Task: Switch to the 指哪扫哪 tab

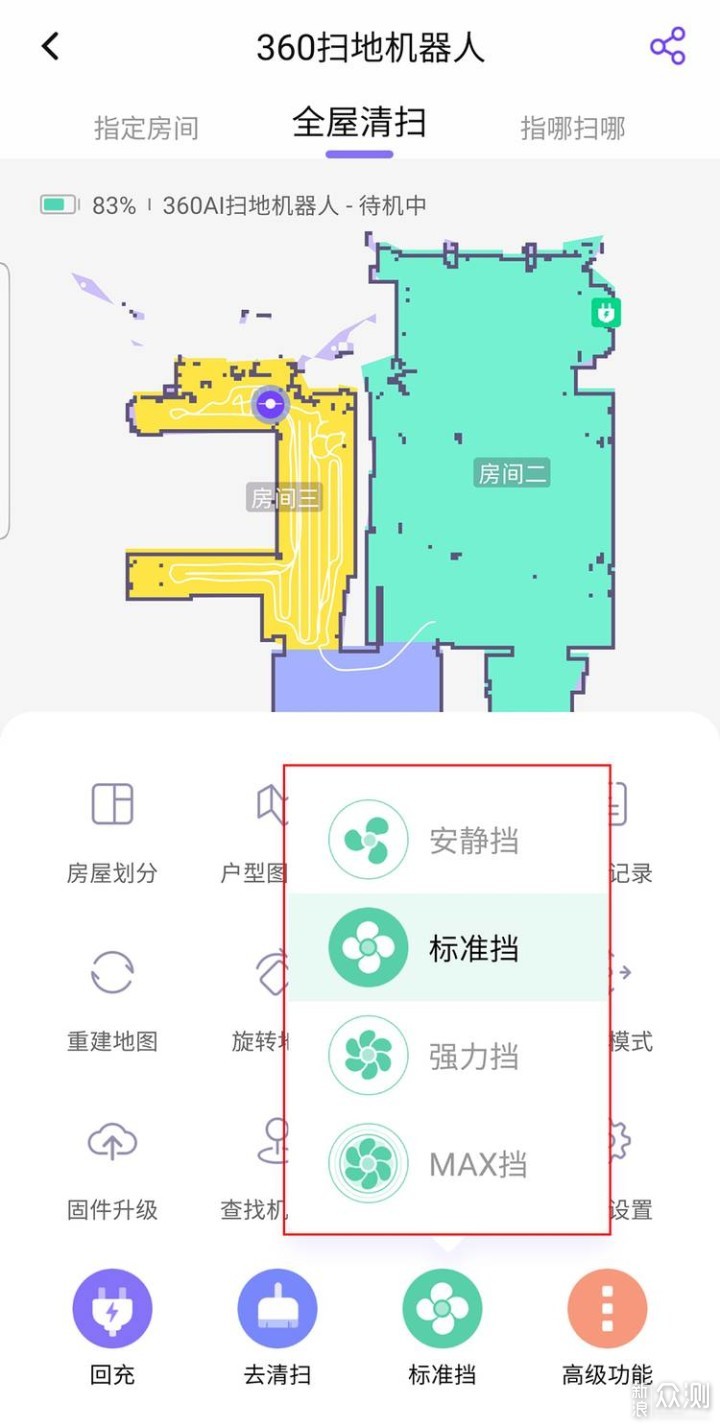Action: pos(572,128)
